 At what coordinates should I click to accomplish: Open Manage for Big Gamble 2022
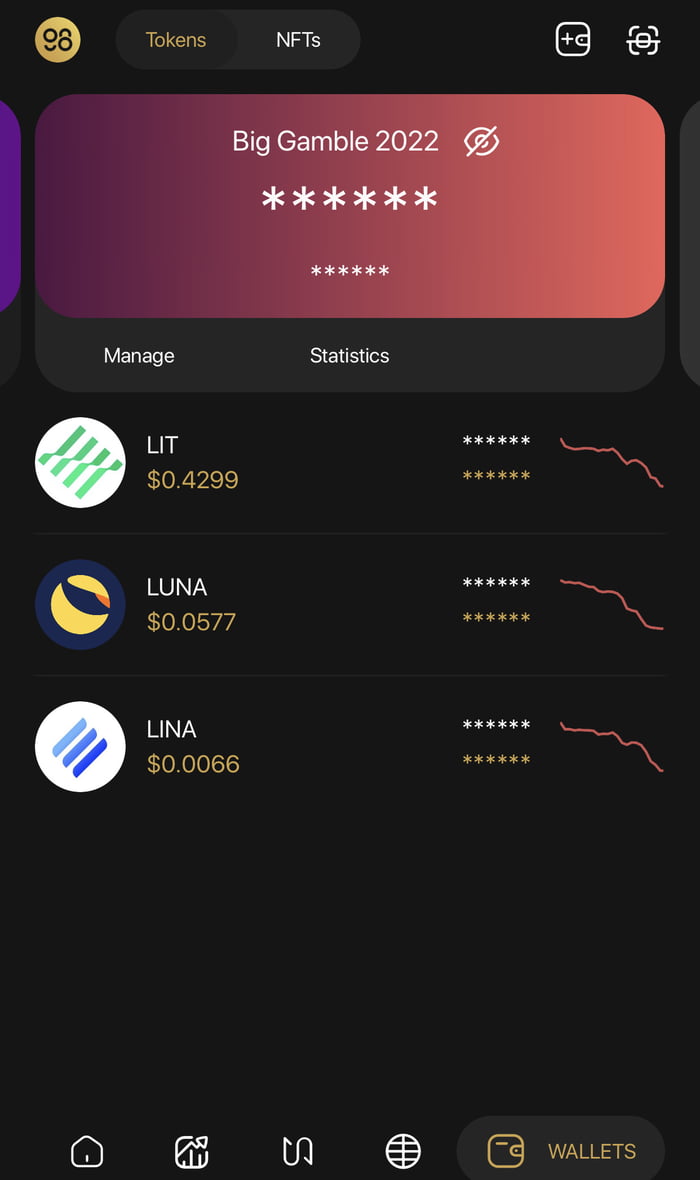139,356
